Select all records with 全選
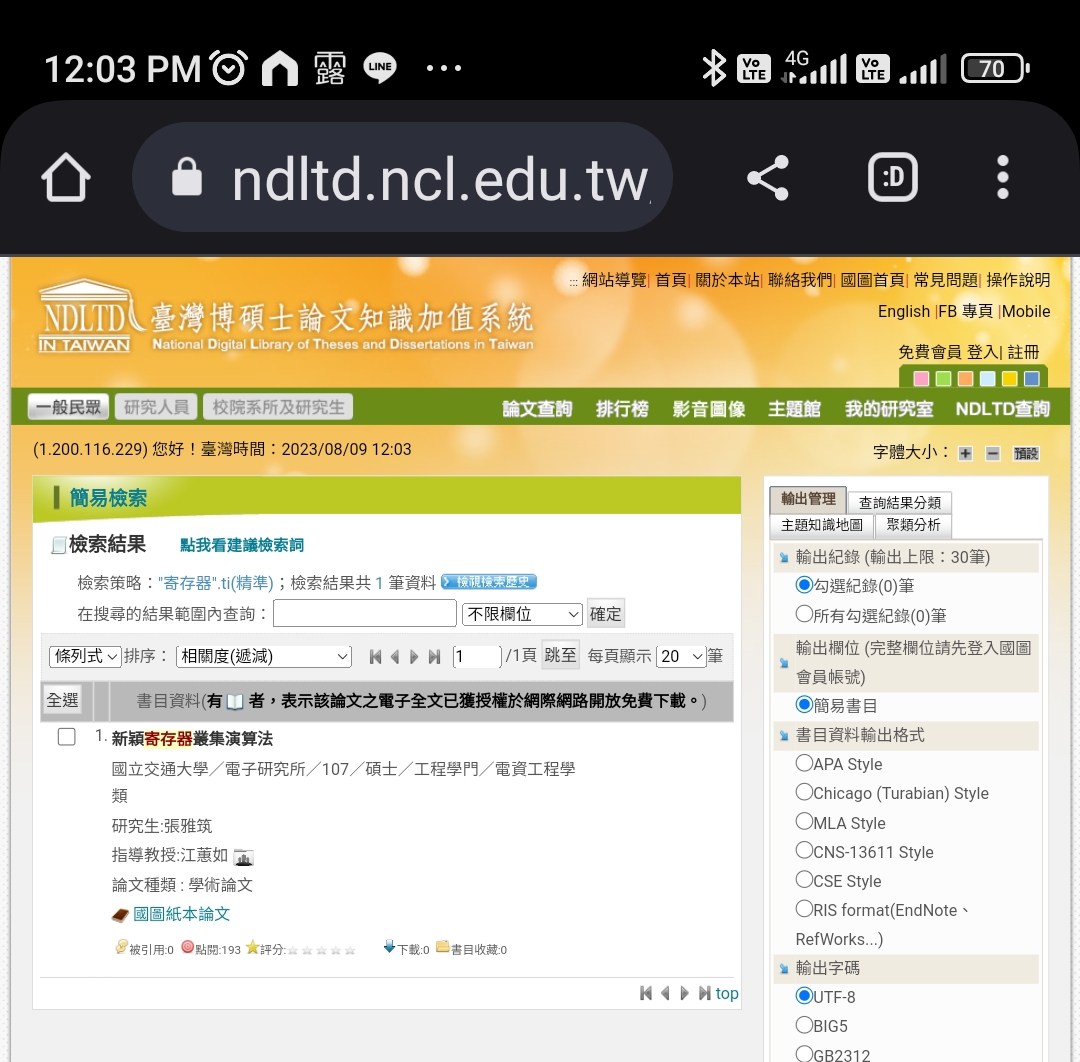This screenshot has height=1062, width=1080. point(62,700)
